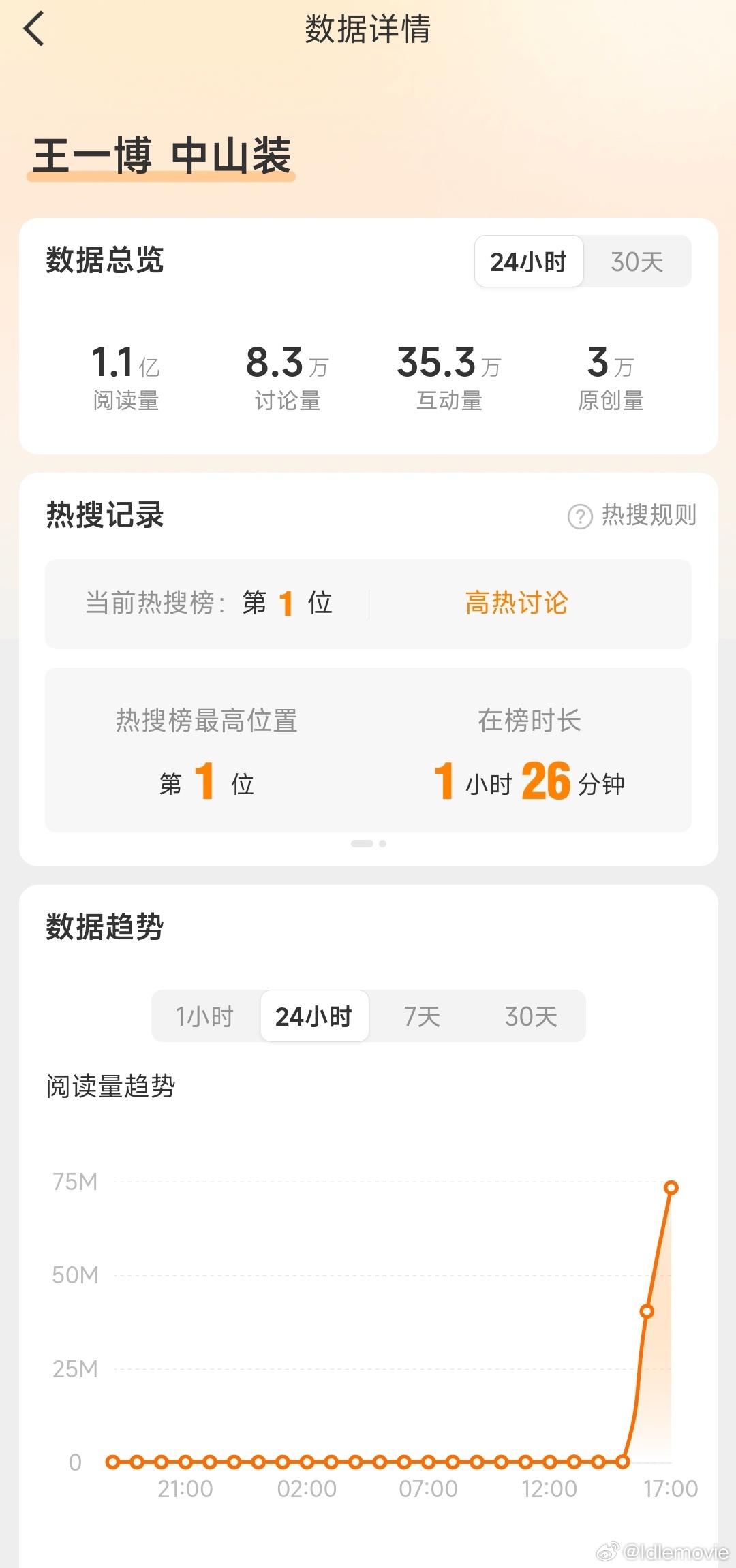Image resolution: width=736 pixels, height=1568 pixels.
Task: Switch to the 30天 trend tab
Action: 530,1016
